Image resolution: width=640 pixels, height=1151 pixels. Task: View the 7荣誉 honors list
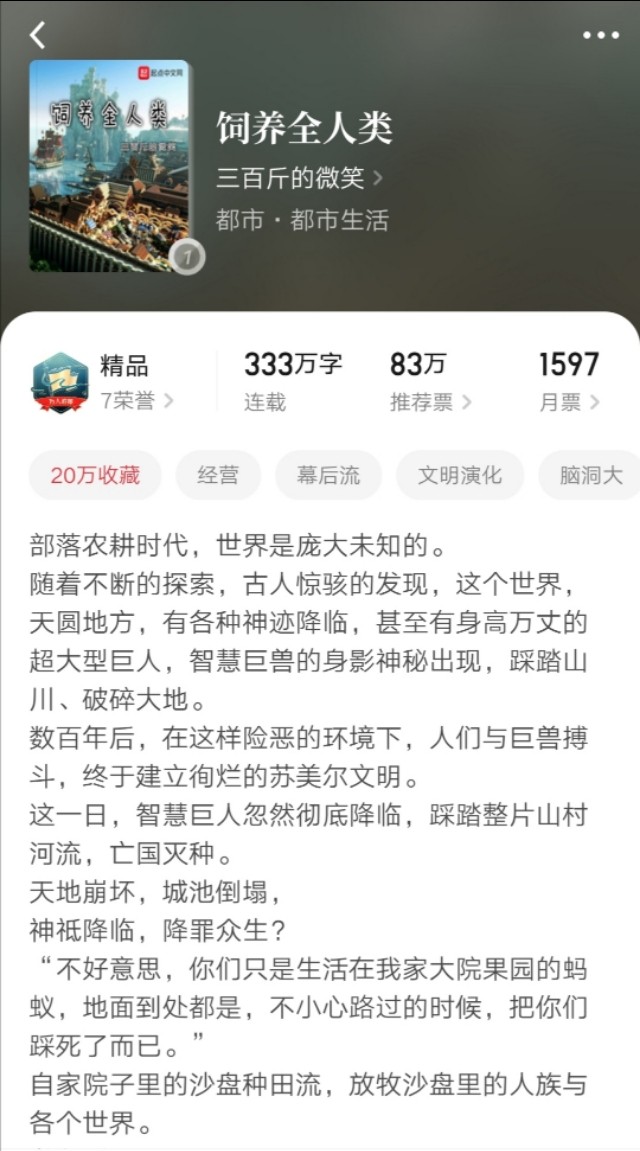tap(136, 401)
